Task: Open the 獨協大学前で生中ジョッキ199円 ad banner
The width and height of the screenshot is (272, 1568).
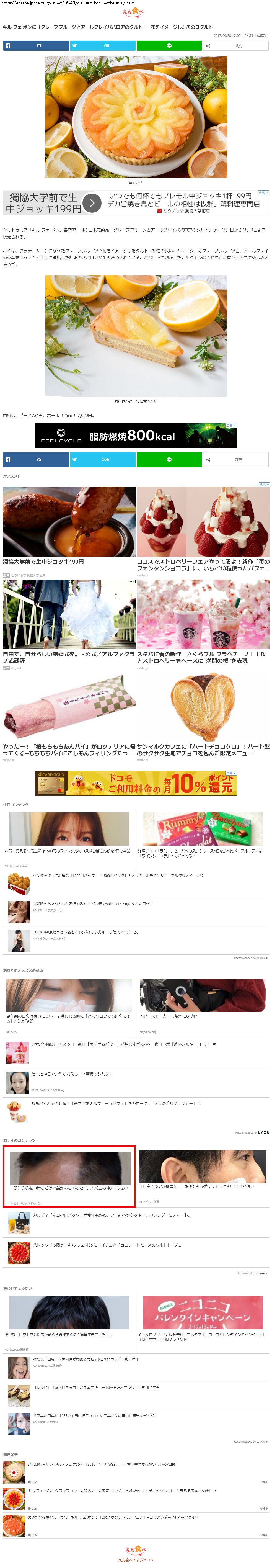Action: 136,203
